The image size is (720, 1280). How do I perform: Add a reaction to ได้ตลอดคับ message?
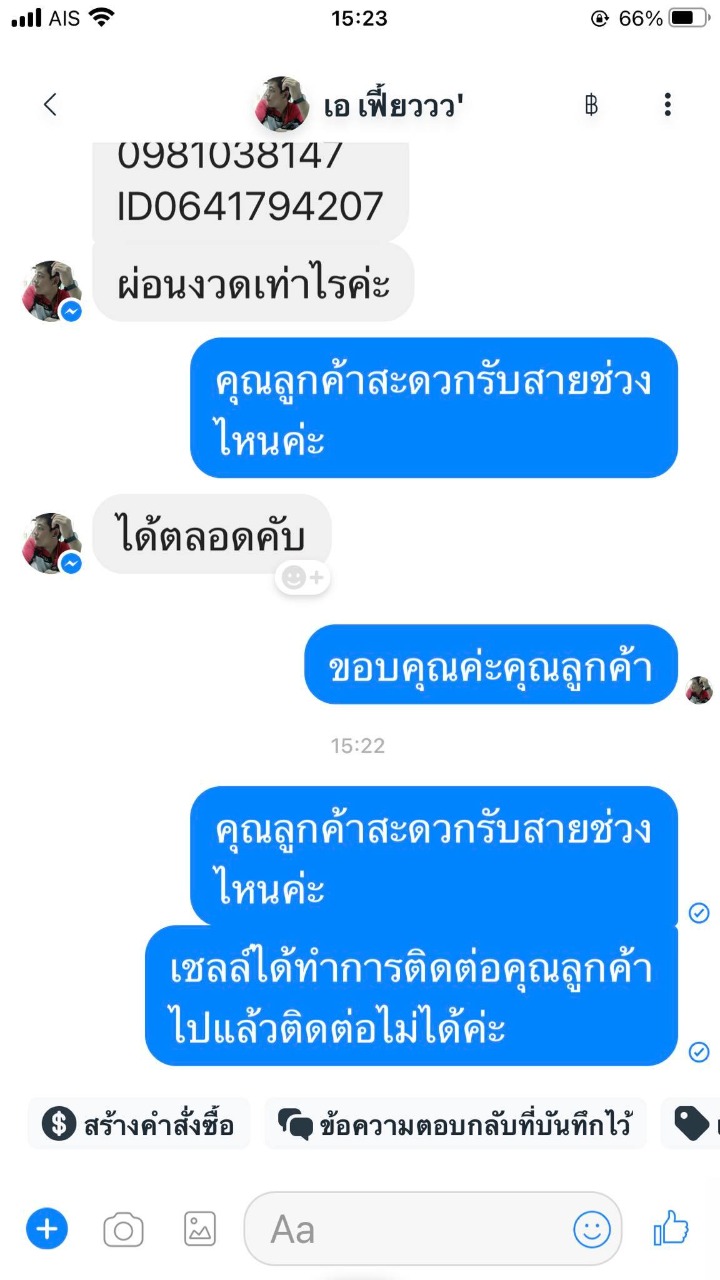pos(302,577)
